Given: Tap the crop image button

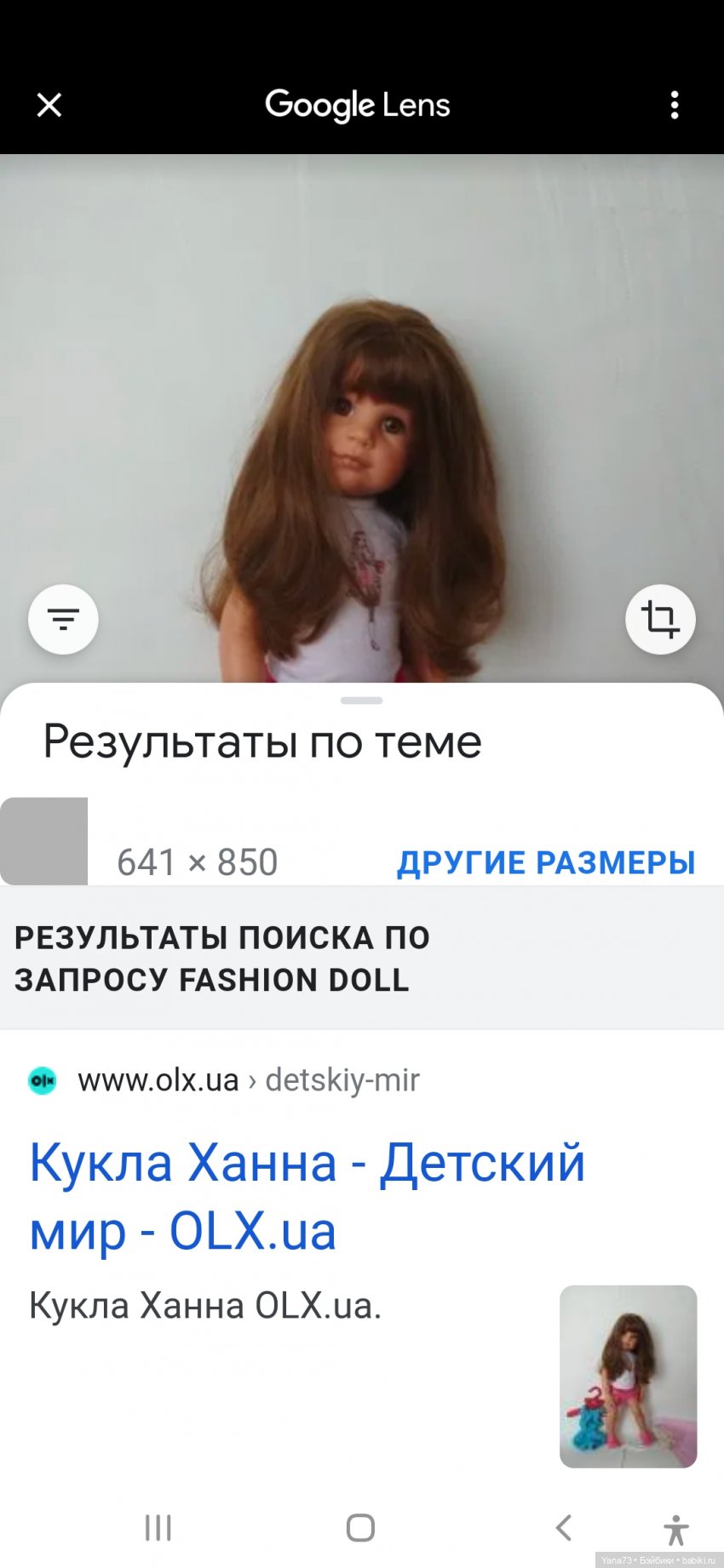Looking at the screenshot, I should click(660, 619).
